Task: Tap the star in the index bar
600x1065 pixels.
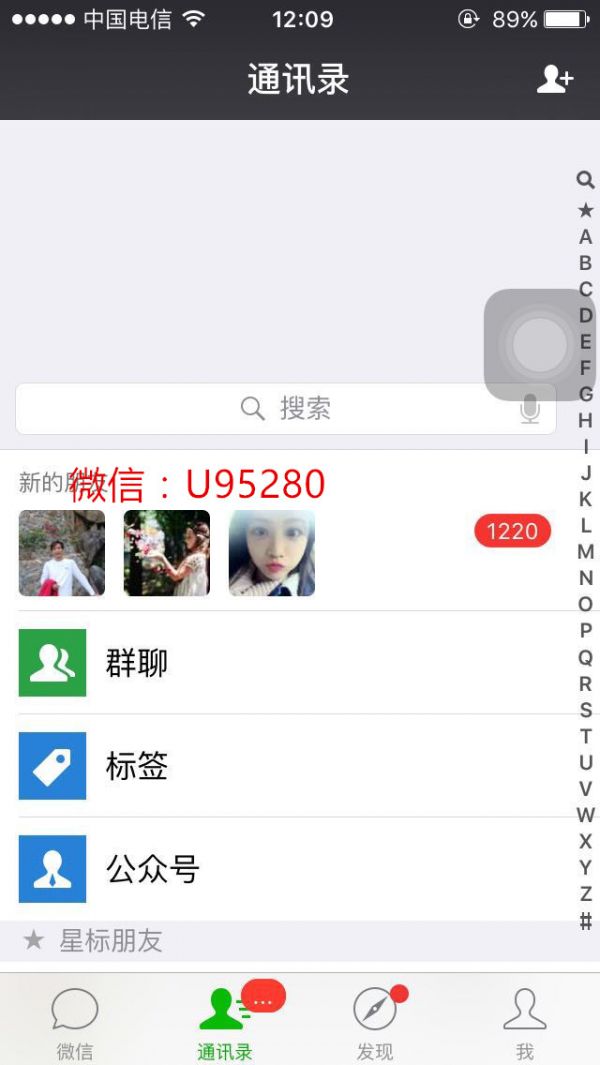Action: (586, 210)
